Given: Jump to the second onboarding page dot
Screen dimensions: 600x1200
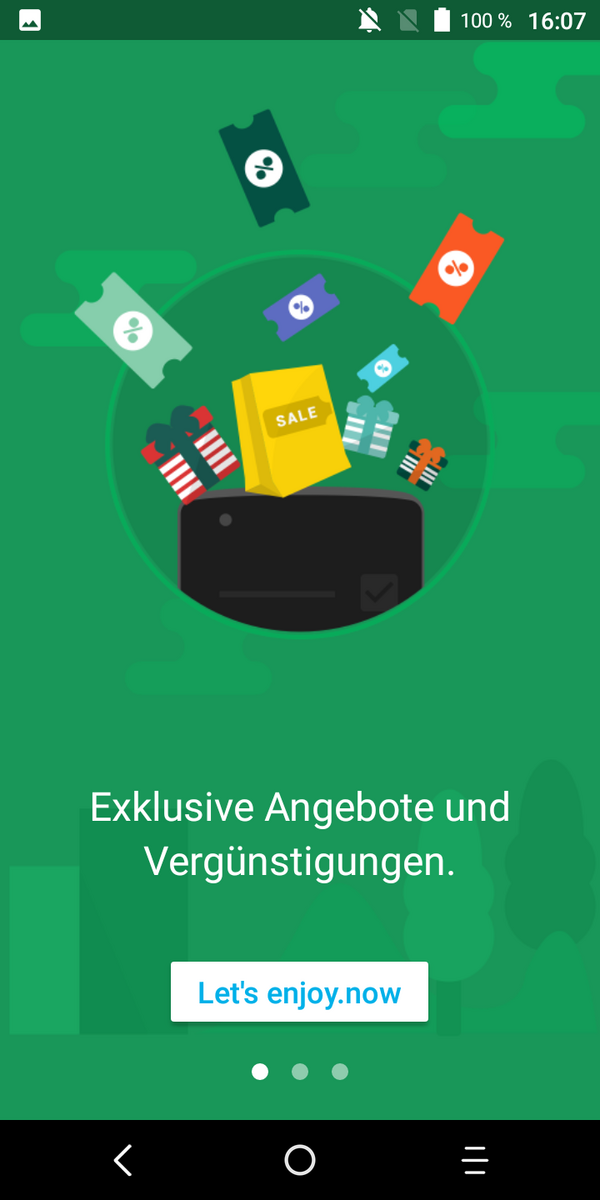Looking at the screenshot, I should point(300,1072).
